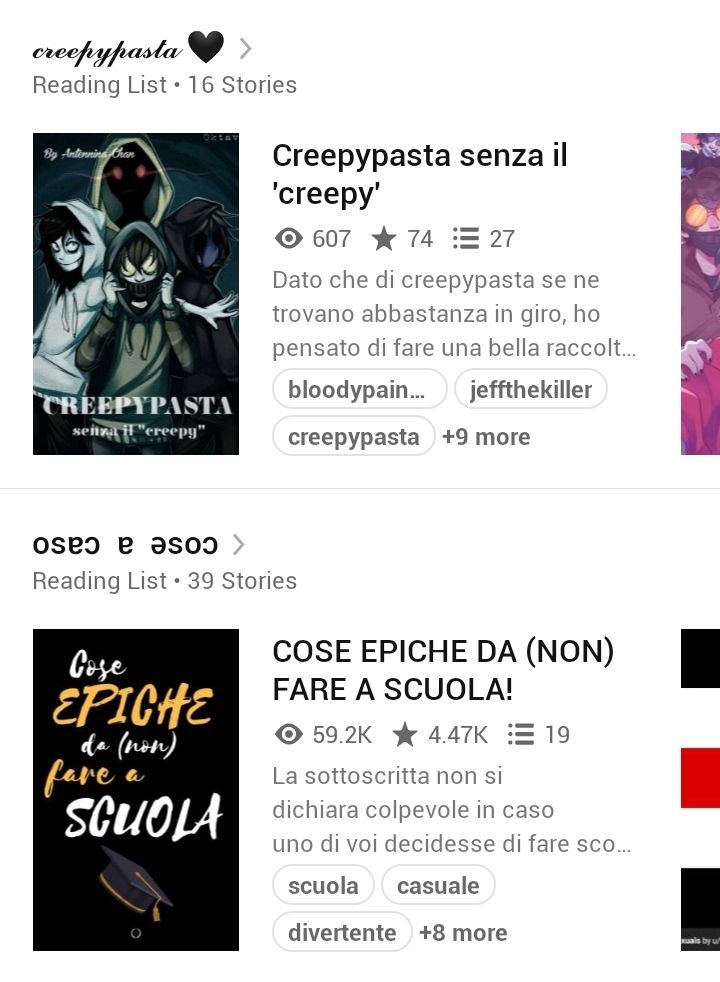This screenshot has height=982, width=720.
Task: Tap the casuale tag chip
Action: coord(438,885)
